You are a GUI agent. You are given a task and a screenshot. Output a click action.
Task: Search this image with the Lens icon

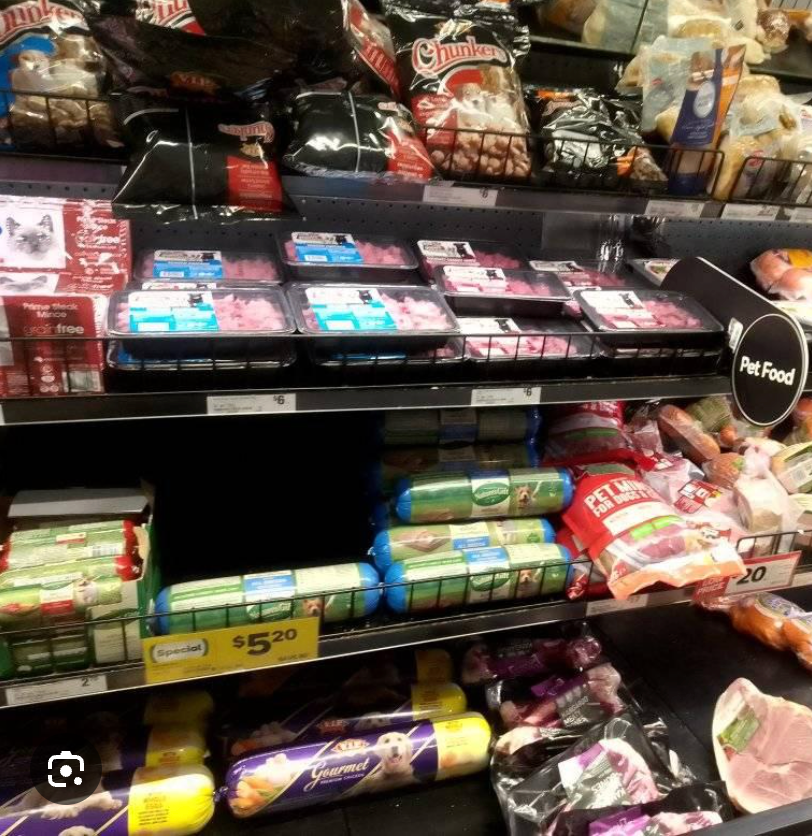point(65,769)
